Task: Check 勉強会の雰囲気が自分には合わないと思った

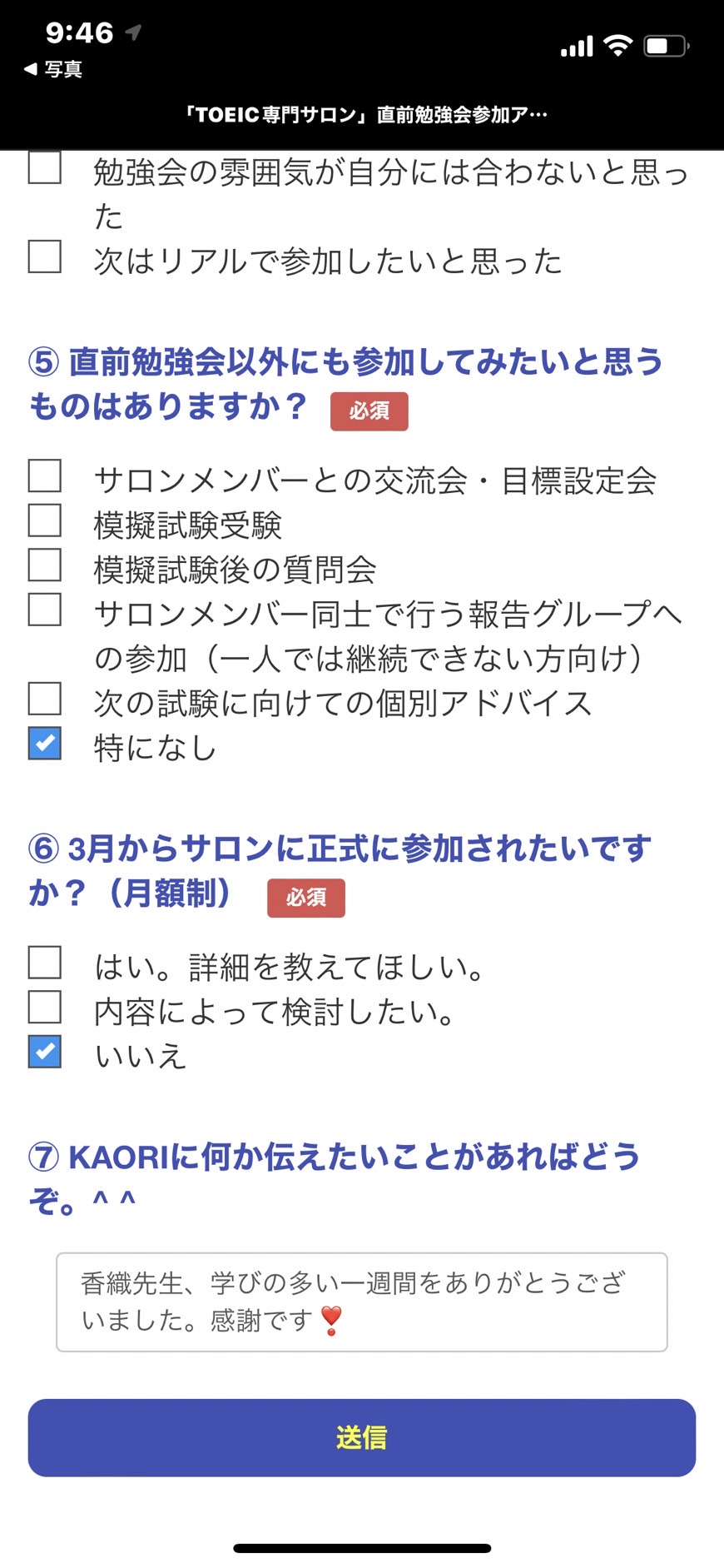Action: pyautogui.click(x=45, y=167)
